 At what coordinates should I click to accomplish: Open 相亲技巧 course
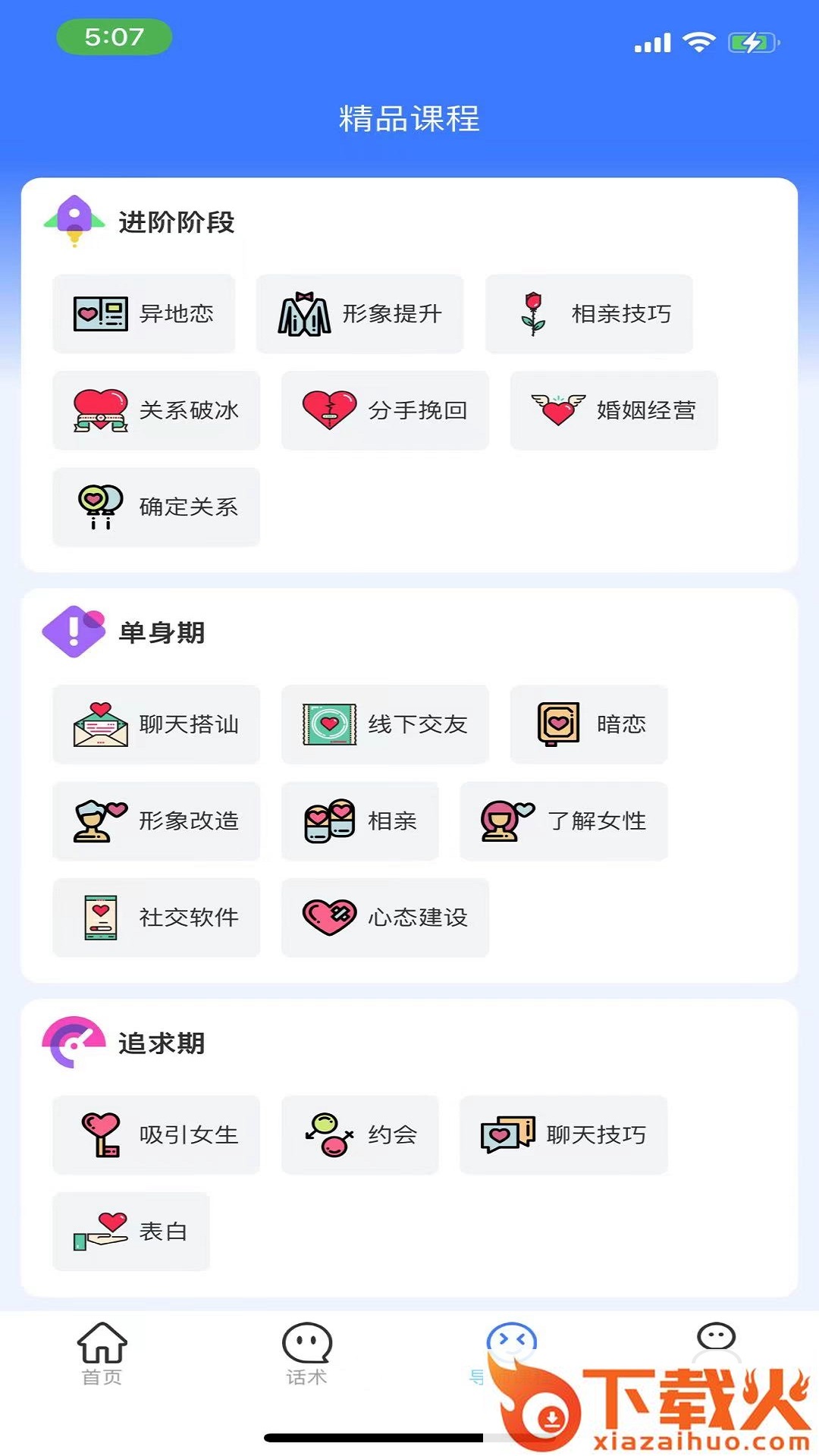[x=588, y=314]
